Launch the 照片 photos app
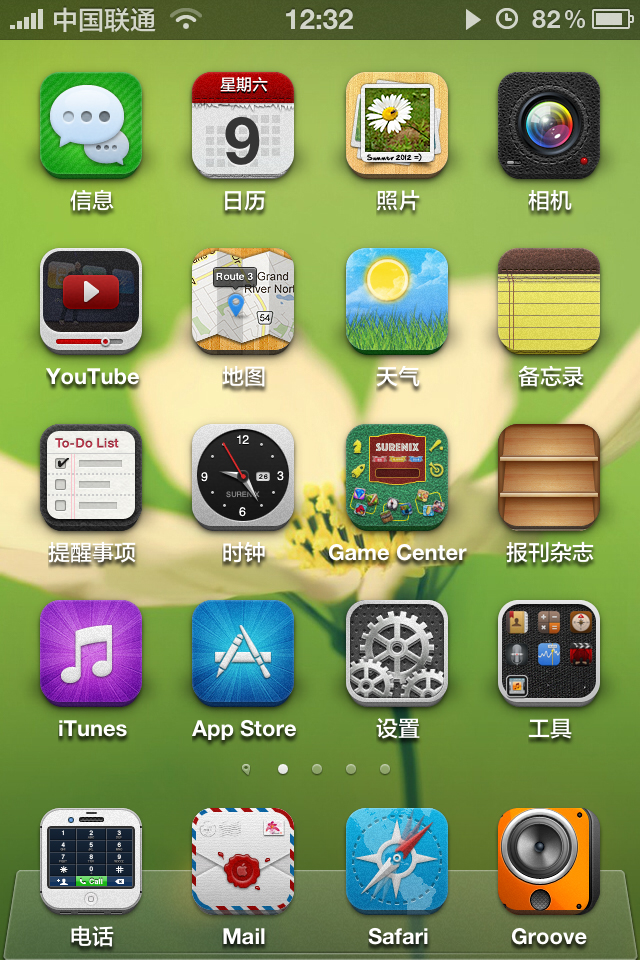 (x=397, y=125)
